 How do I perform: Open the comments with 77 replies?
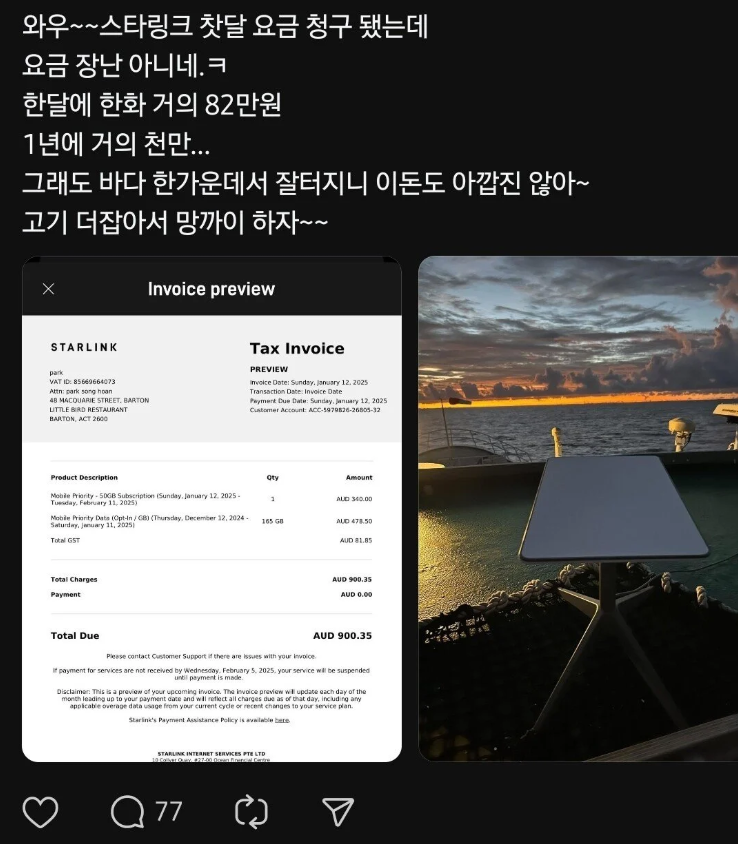[x=129, y=811]
